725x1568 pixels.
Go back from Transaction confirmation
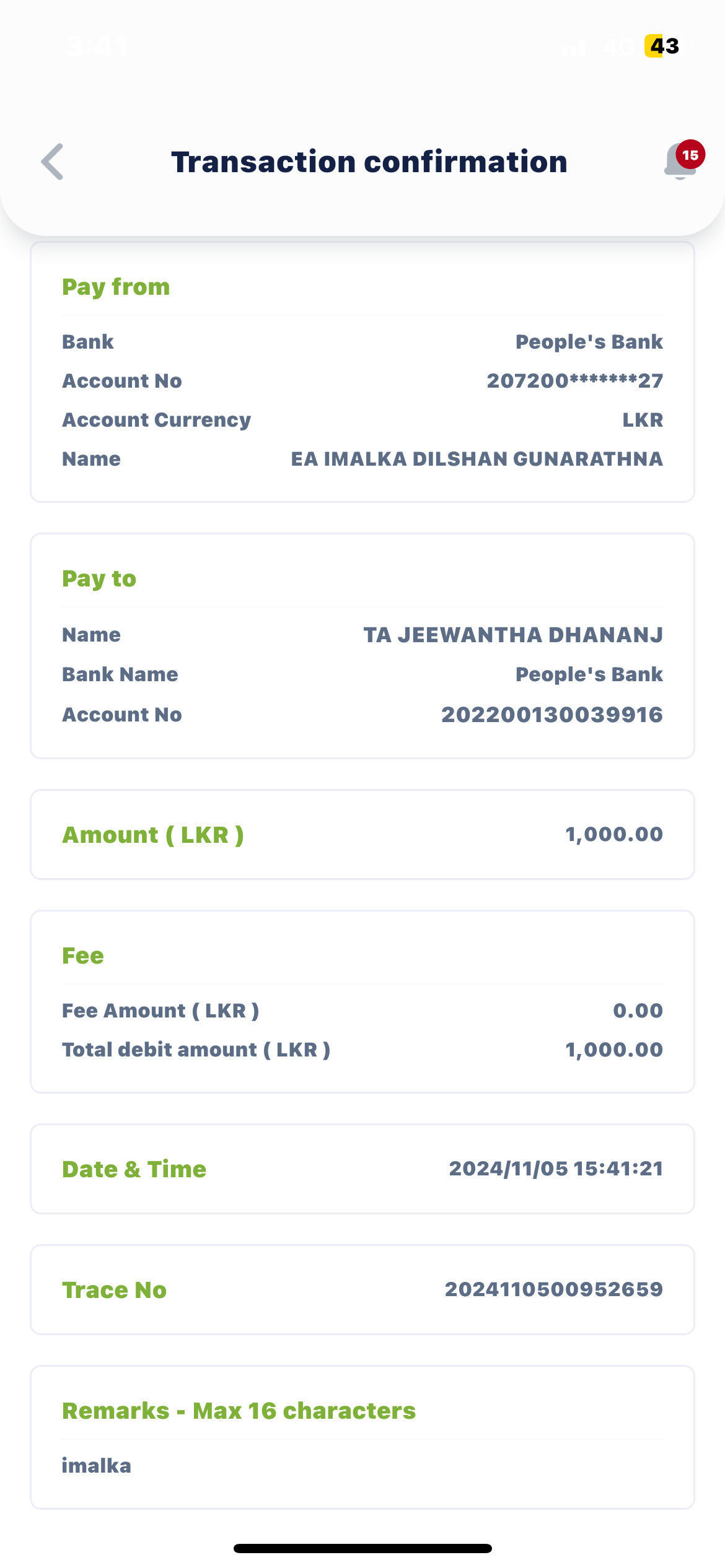[x=53, y=162]
